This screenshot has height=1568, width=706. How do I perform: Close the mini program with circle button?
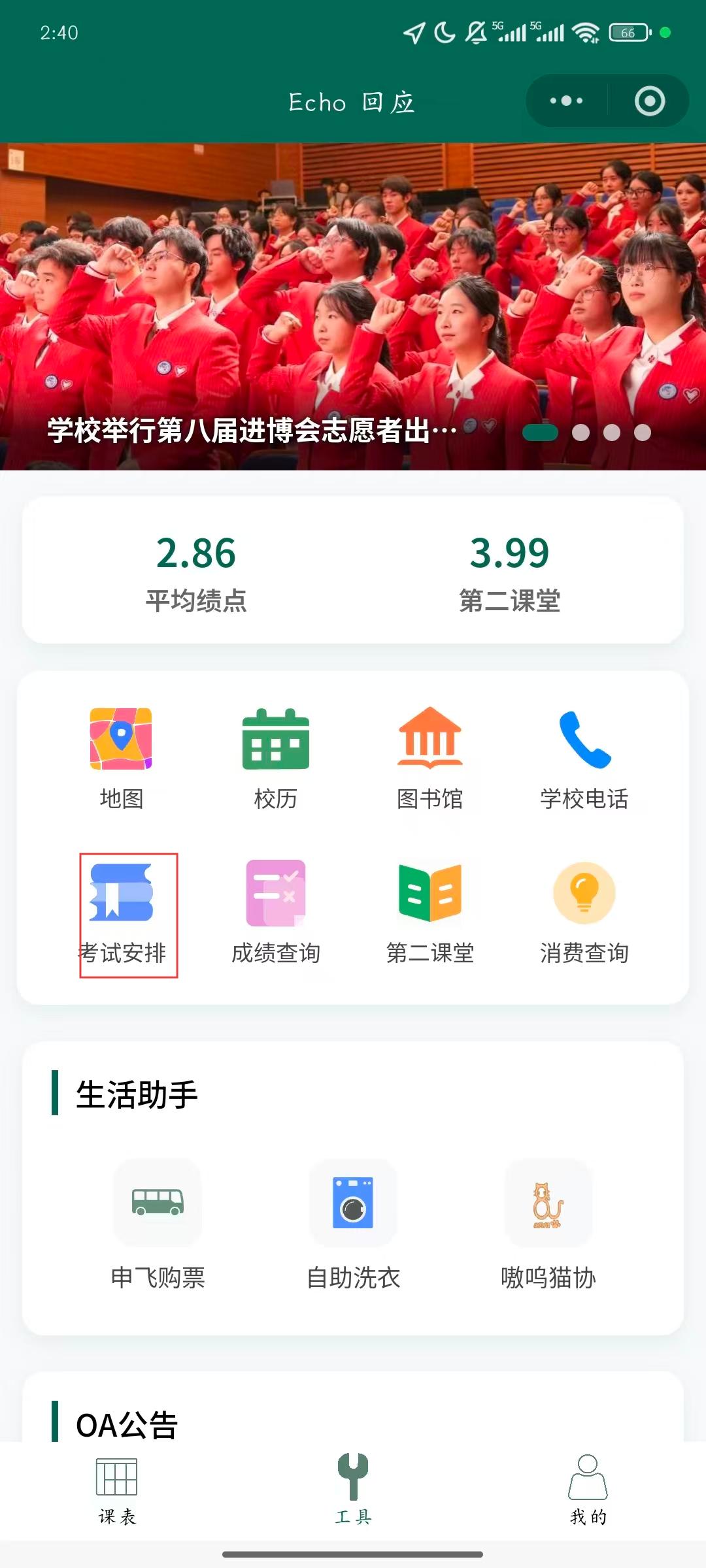(x=649, y=101)
